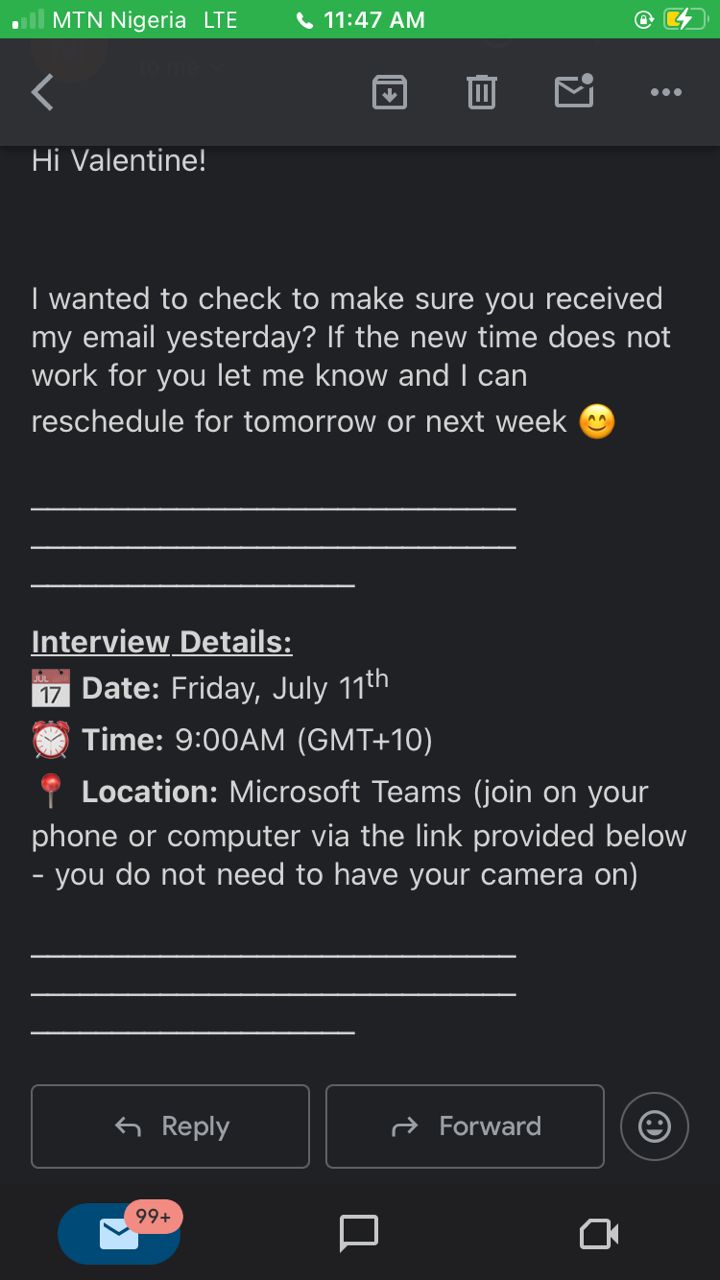Switch to the Meet video tab
Image resolution: width=720 pixels, height=1280 pixels.
click(x=599, y=1234)
